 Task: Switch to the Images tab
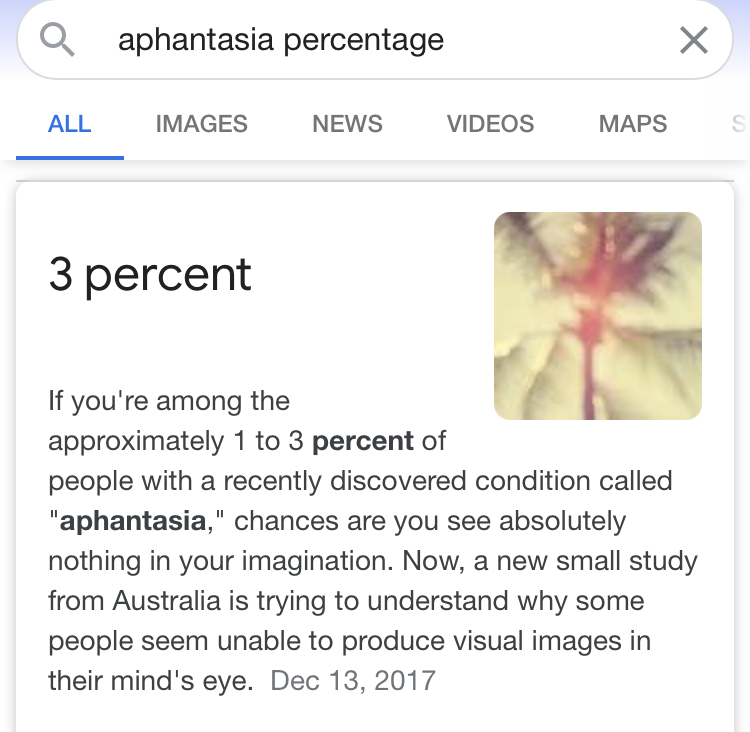point(201,124)
